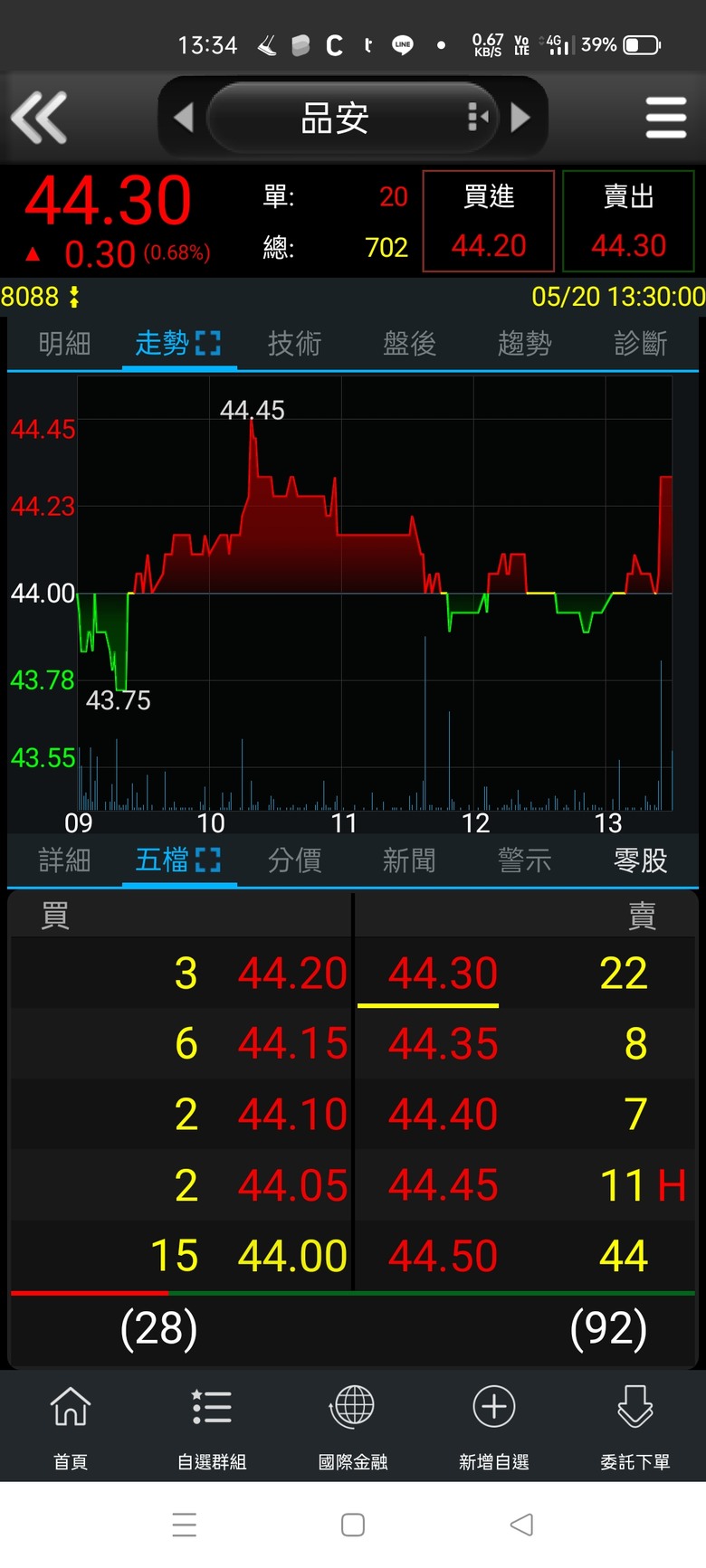Open the 詳細 tab

(64, 860)
